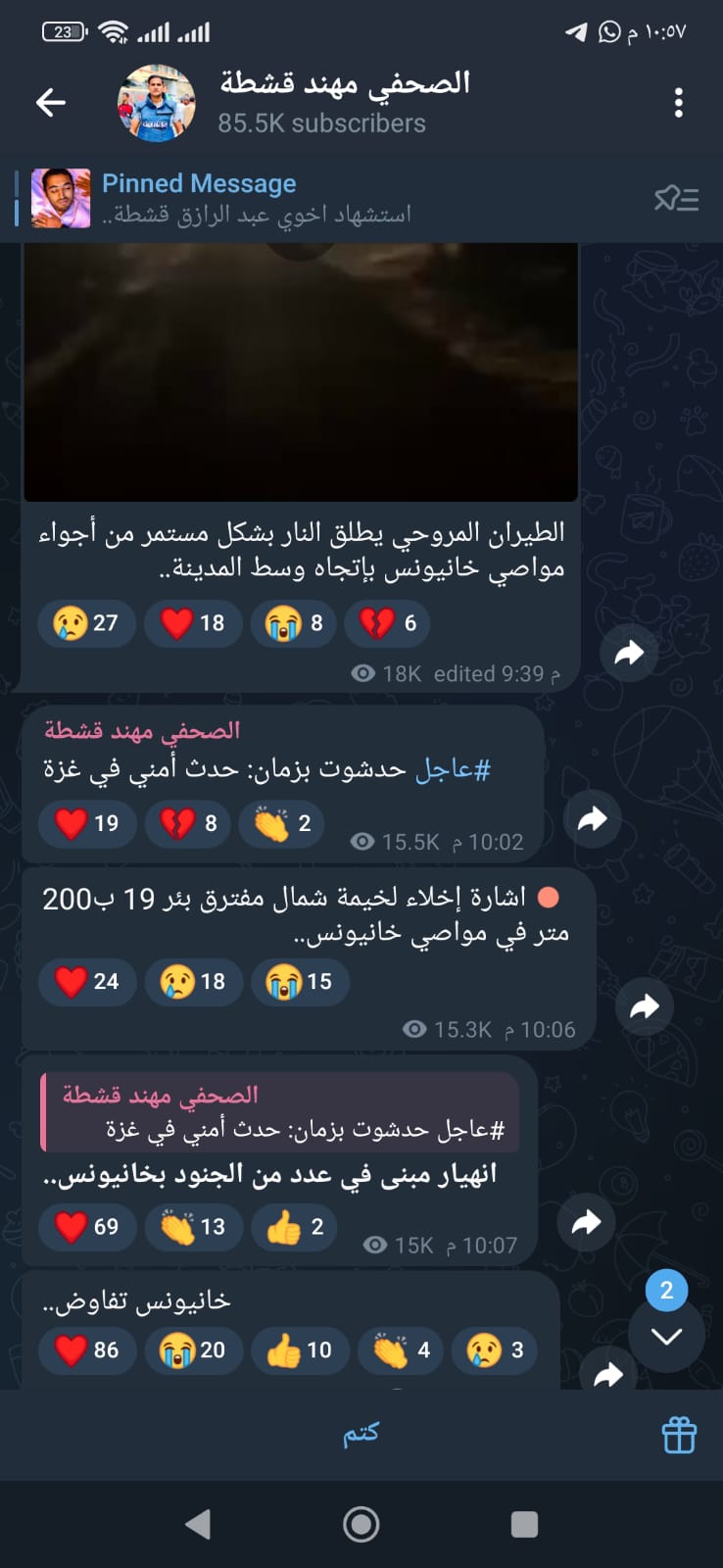Forward the انهيار مبنى post
This screenshot has width=723, height=1568.
586,1222
